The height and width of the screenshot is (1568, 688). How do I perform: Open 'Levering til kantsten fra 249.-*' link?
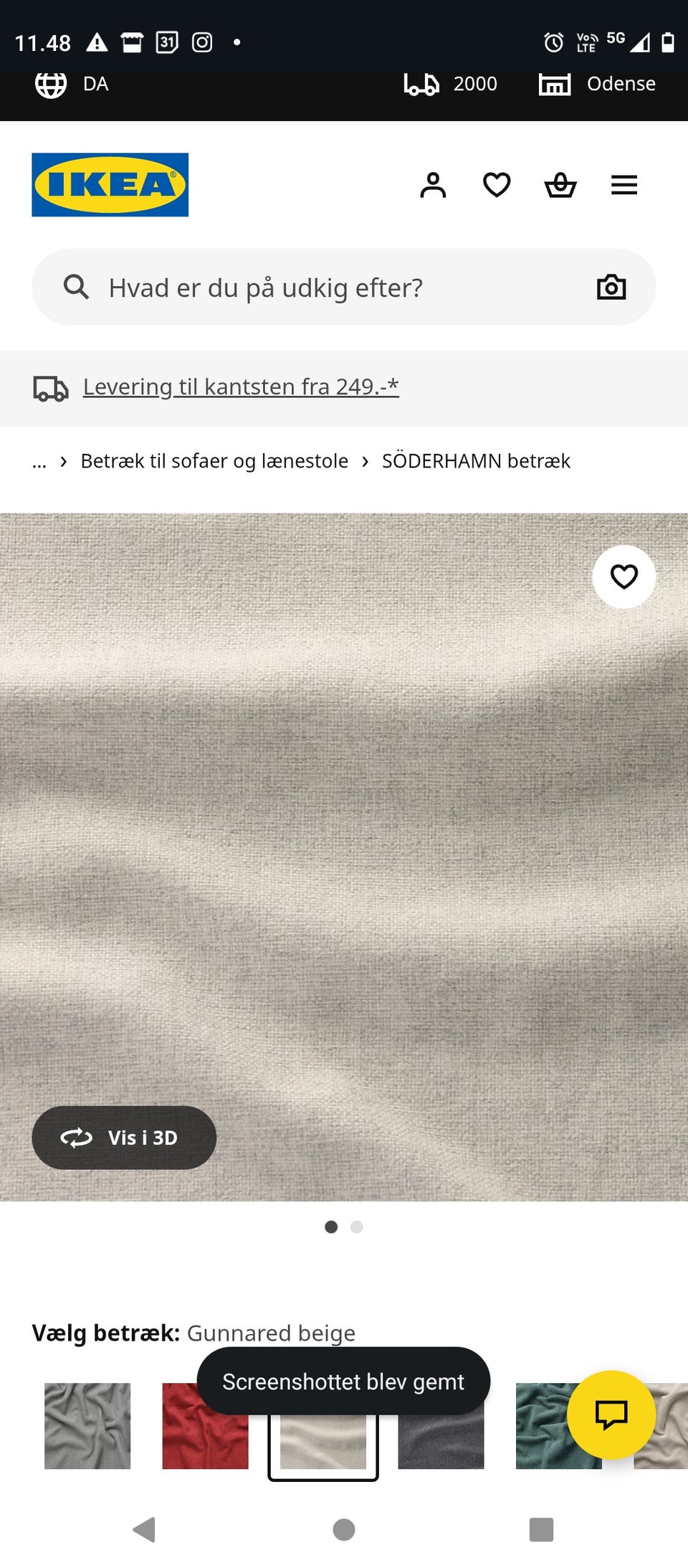(241, 386)
